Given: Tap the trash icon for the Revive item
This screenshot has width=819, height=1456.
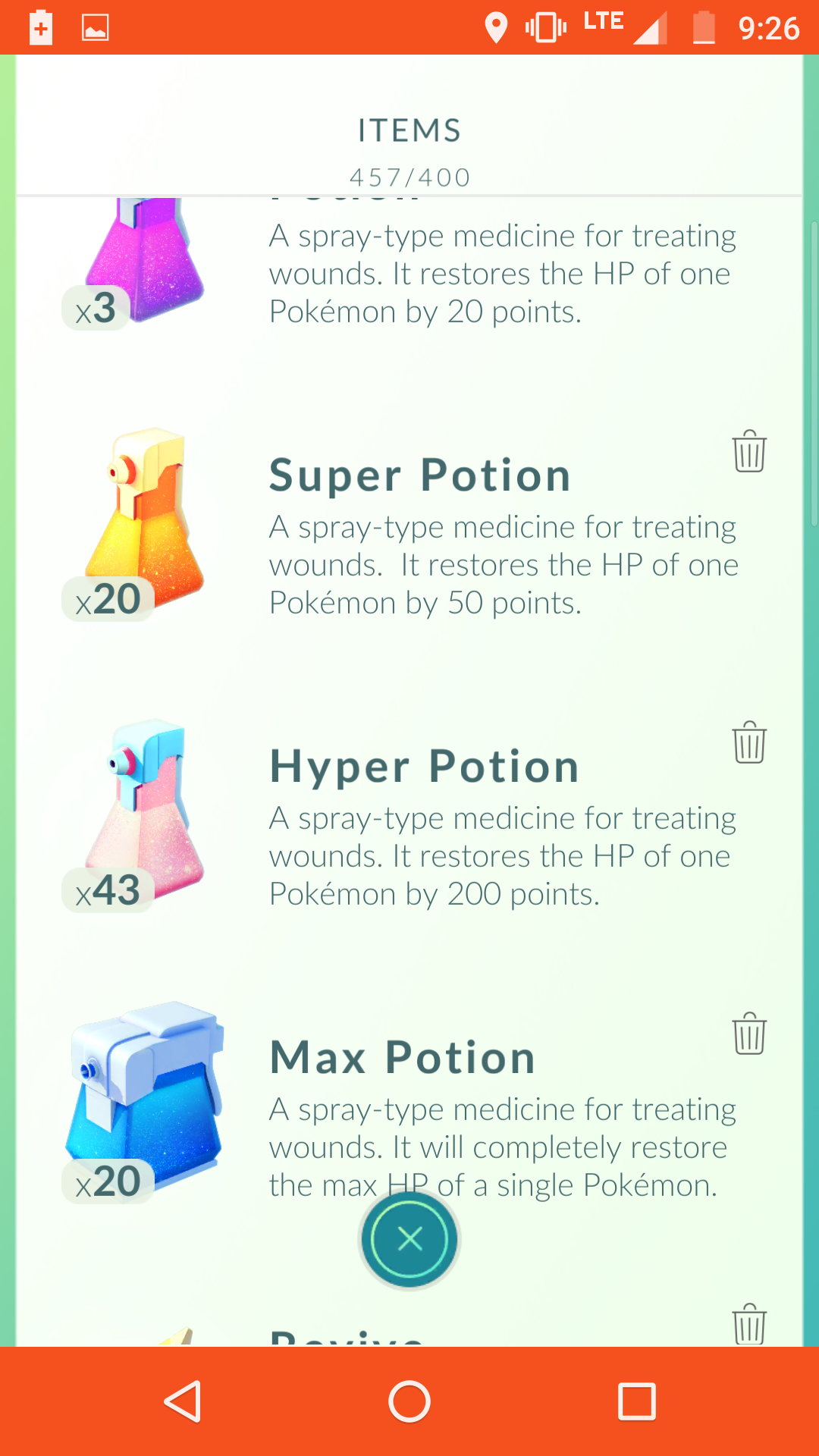Looking at the screenshot, I should 749,1324.
